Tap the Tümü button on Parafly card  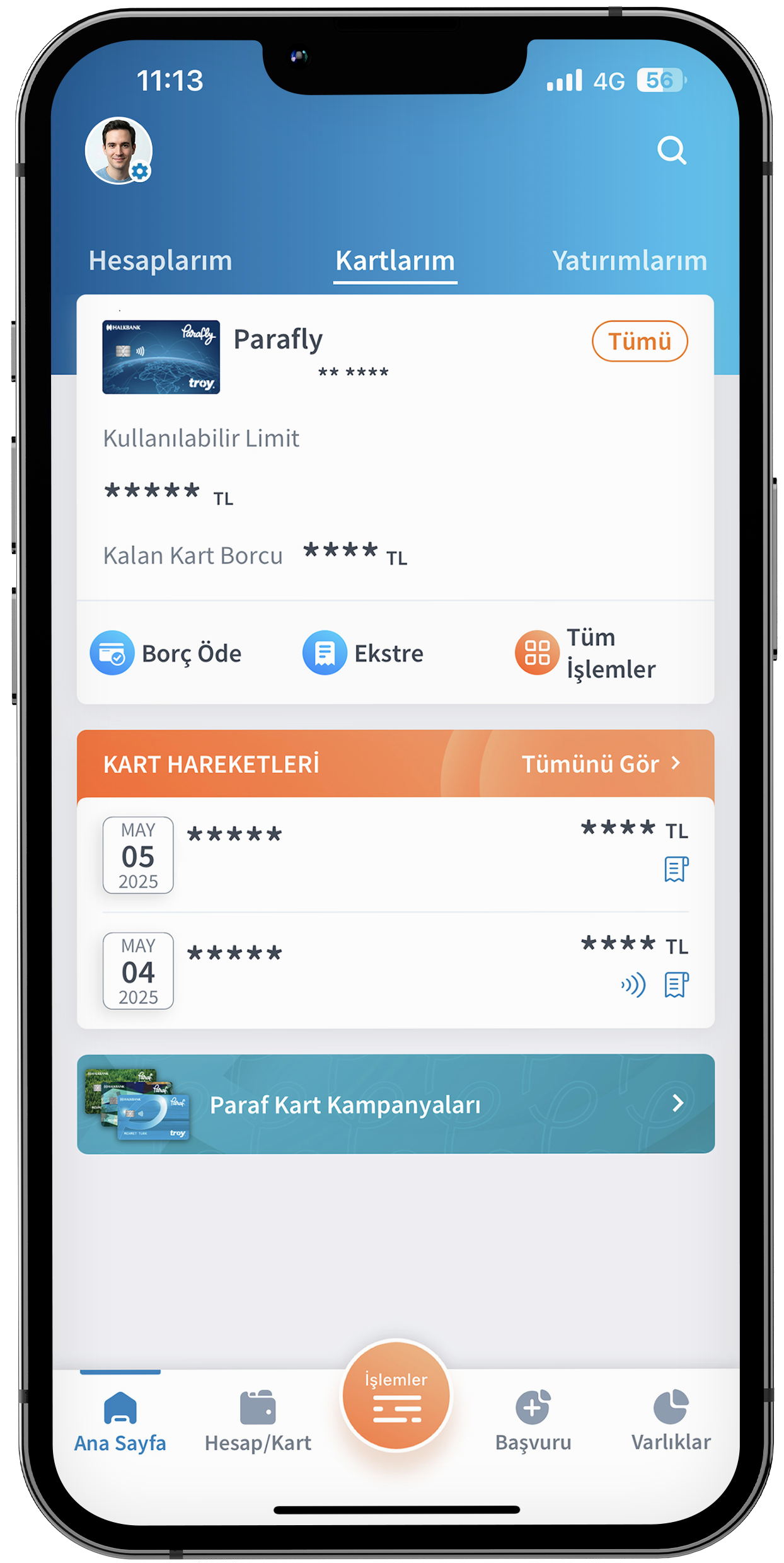coord(639,341)
